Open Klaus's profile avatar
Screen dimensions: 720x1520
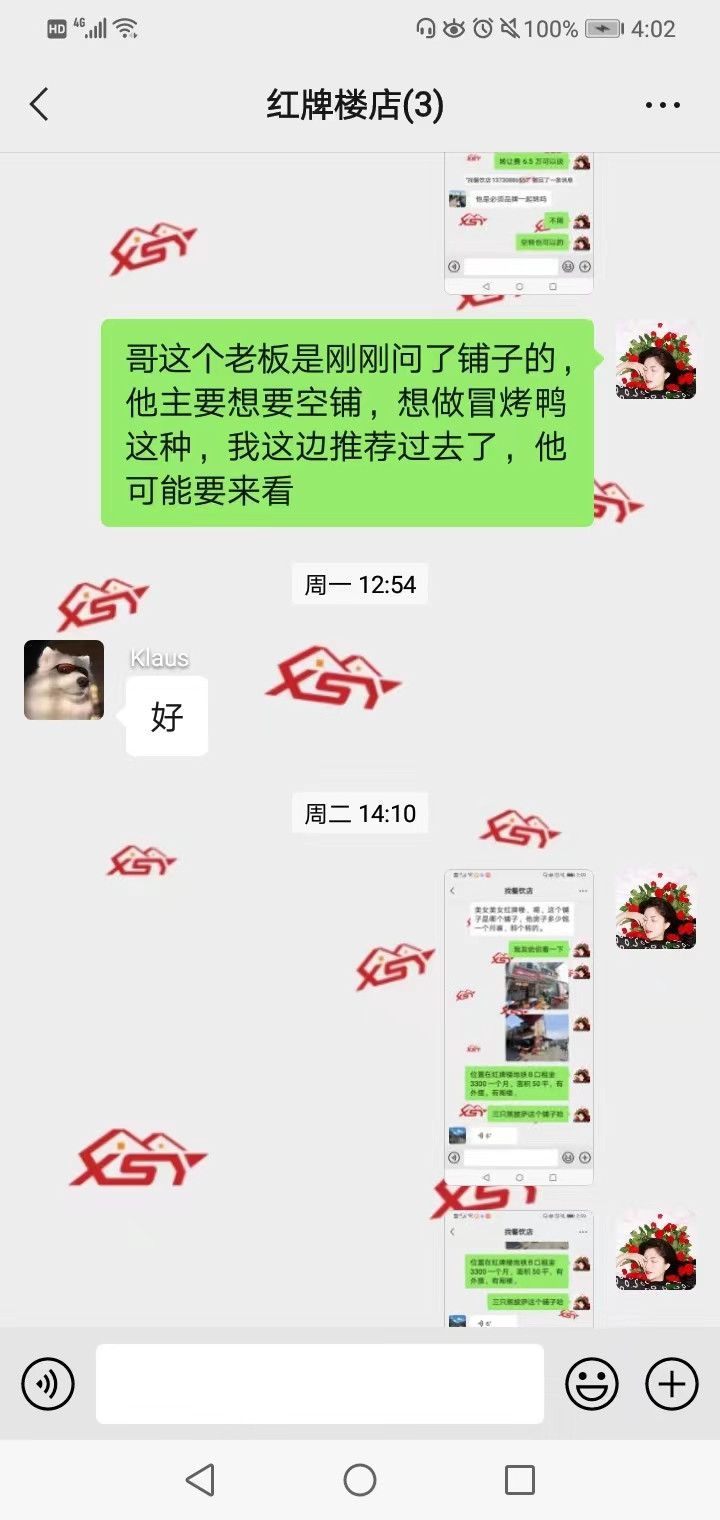click(x=64, y=680)
